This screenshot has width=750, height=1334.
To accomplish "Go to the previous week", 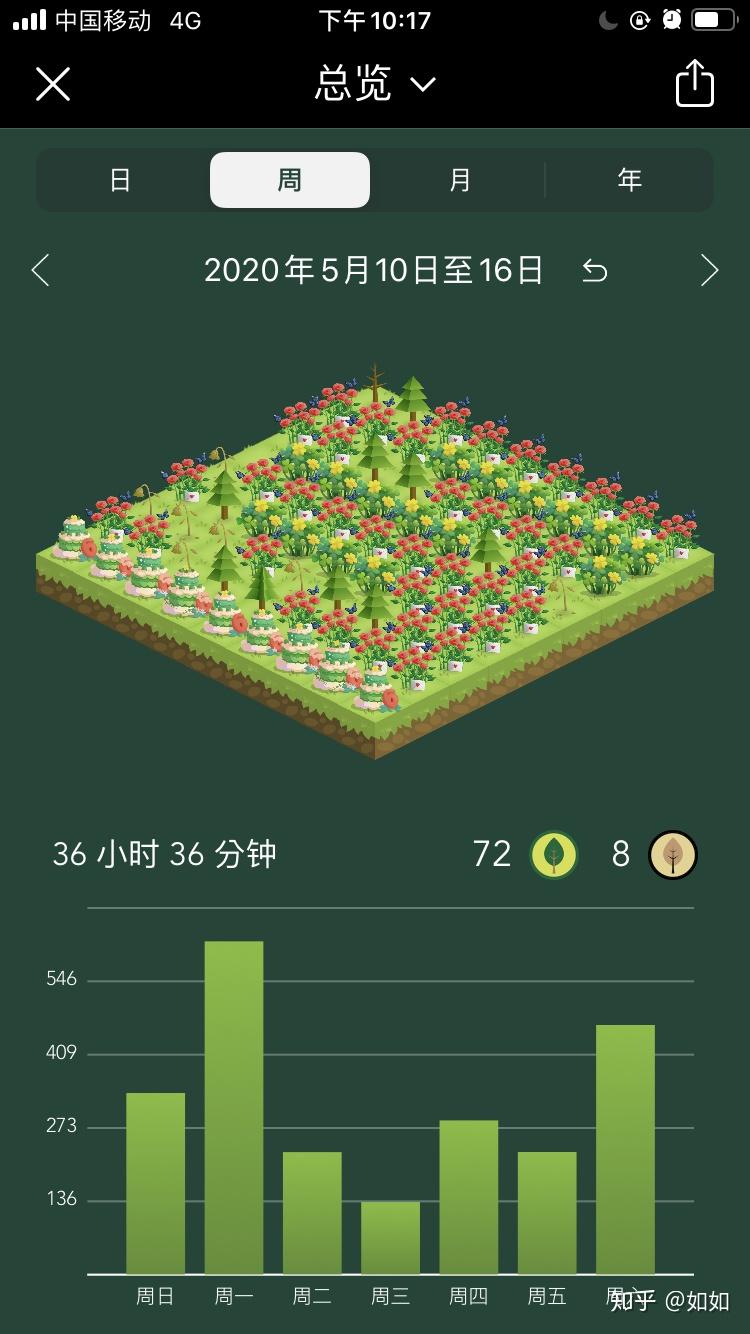I will click(x=41, y=270).
